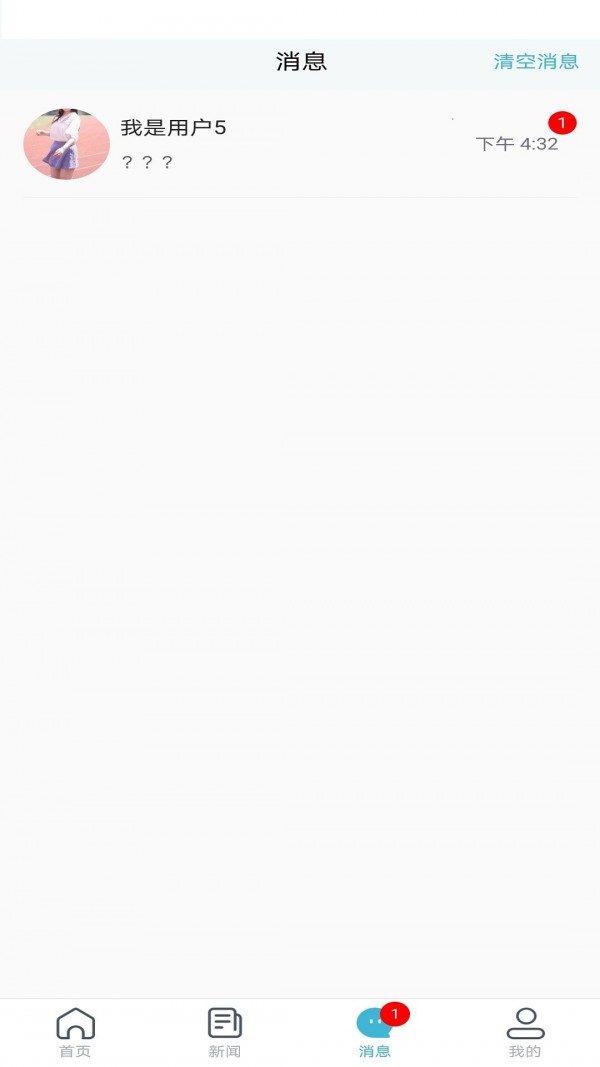Switch to the 新闻 tab

pos(225,1032)
